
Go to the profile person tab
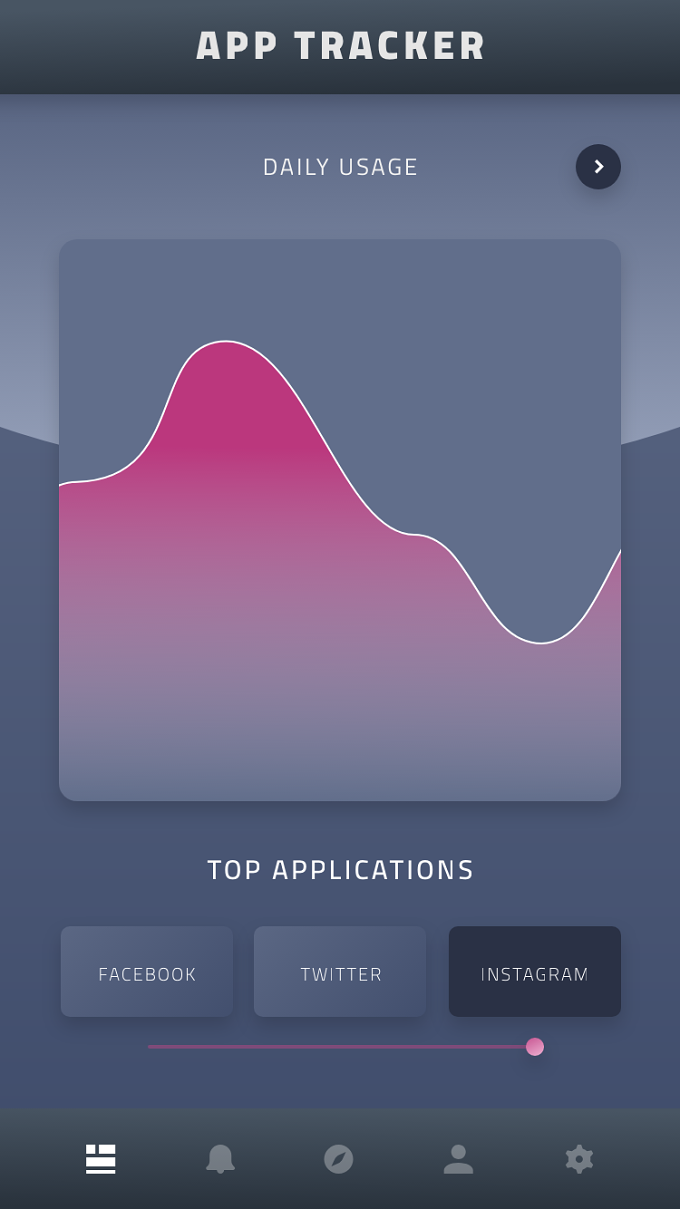(x=458, y=1159)
